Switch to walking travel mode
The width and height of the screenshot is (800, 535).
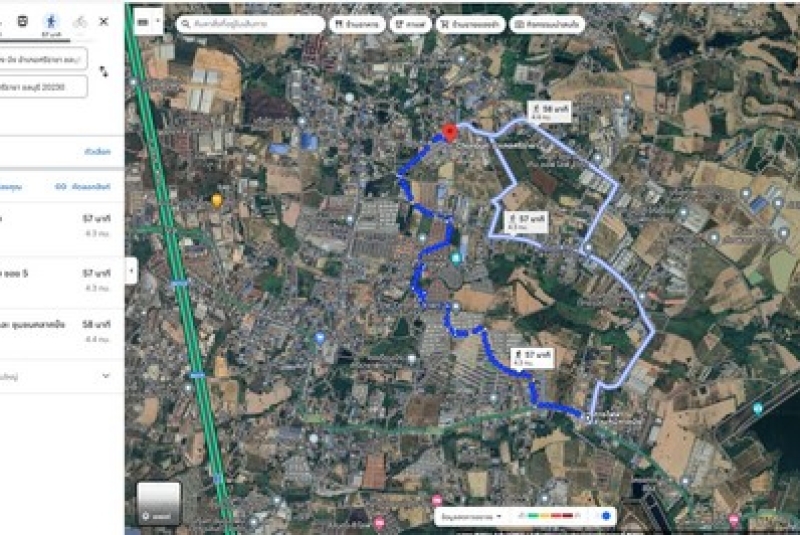pos(50,21)
